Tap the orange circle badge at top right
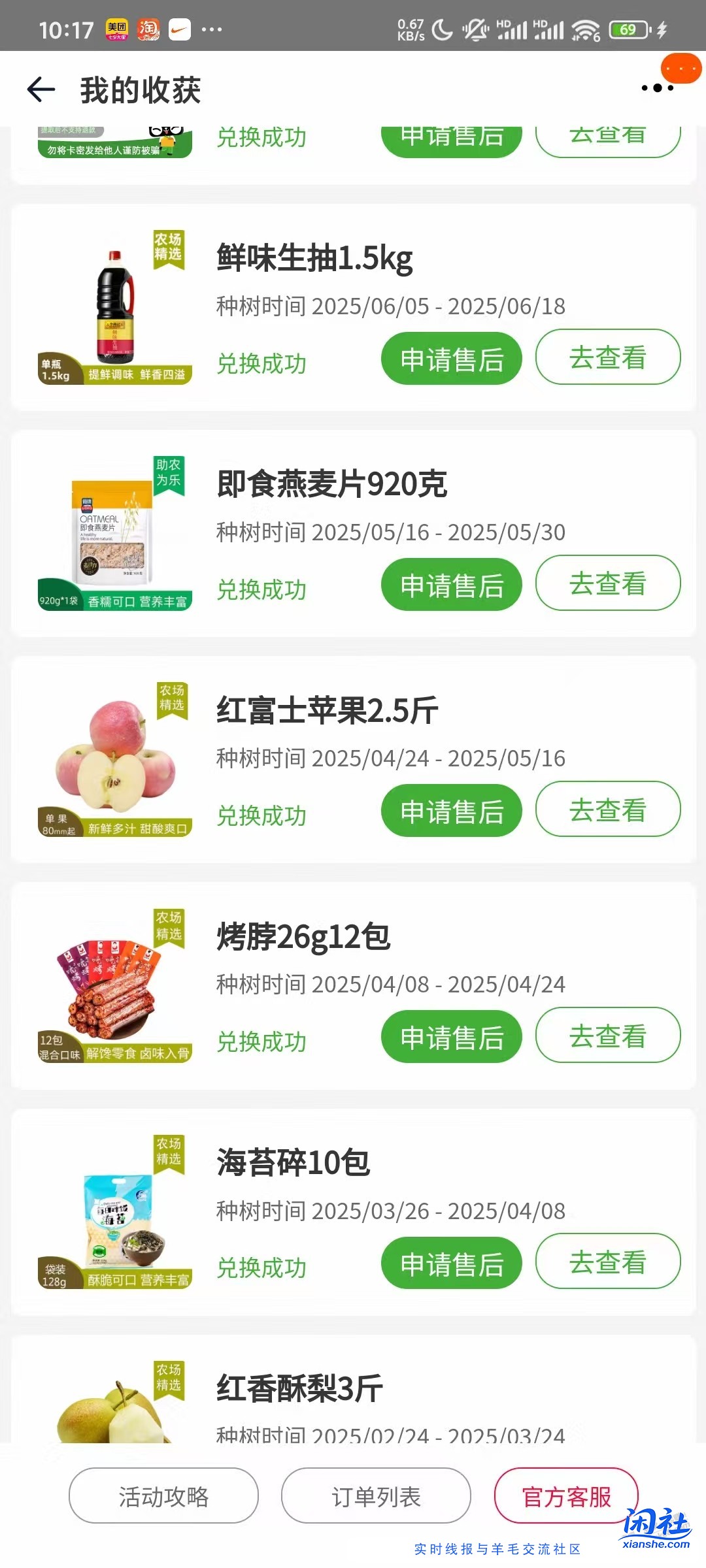Viewport: 706px width, 1568px height. coord(680,67)
